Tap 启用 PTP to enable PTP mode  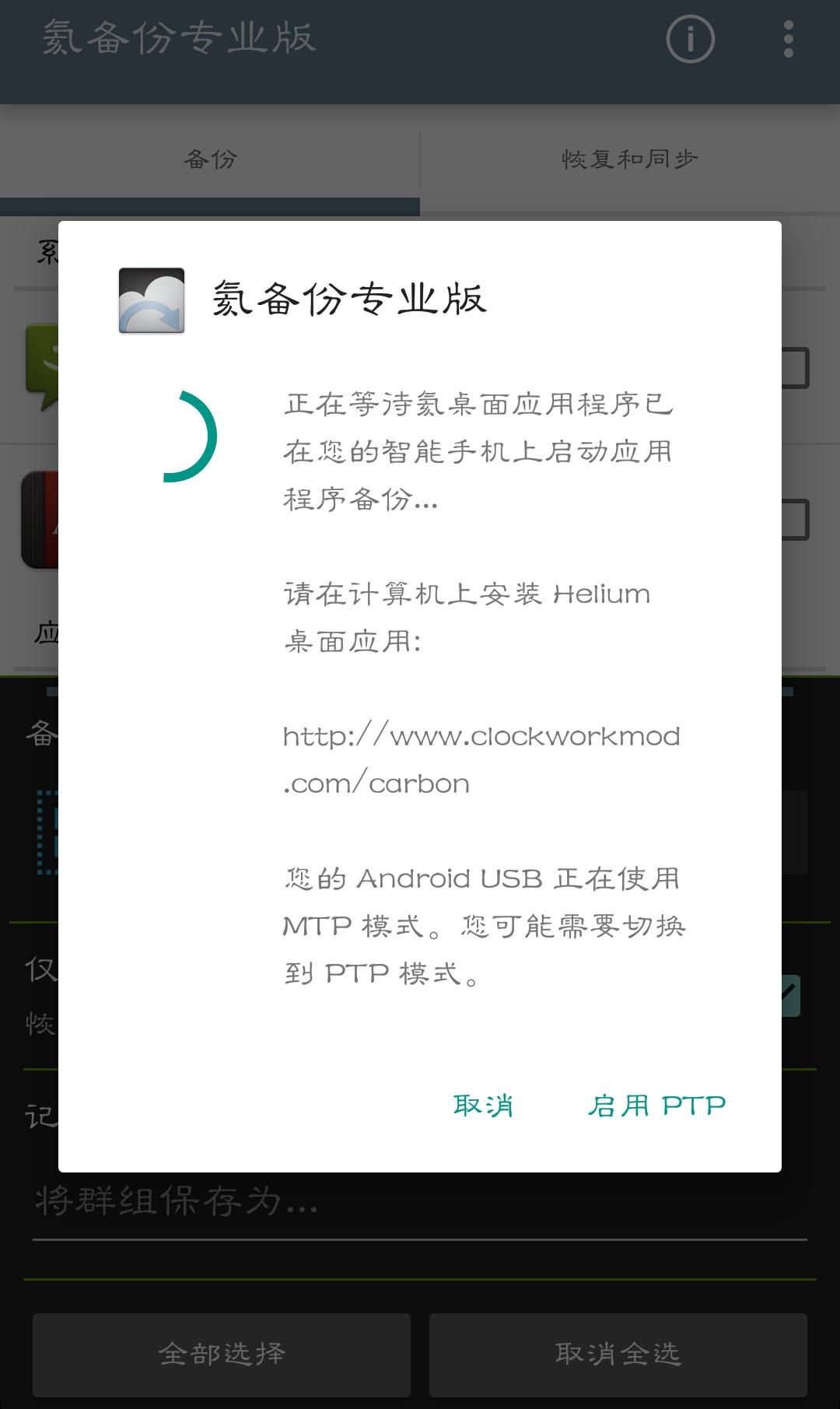coord(656,1106)
